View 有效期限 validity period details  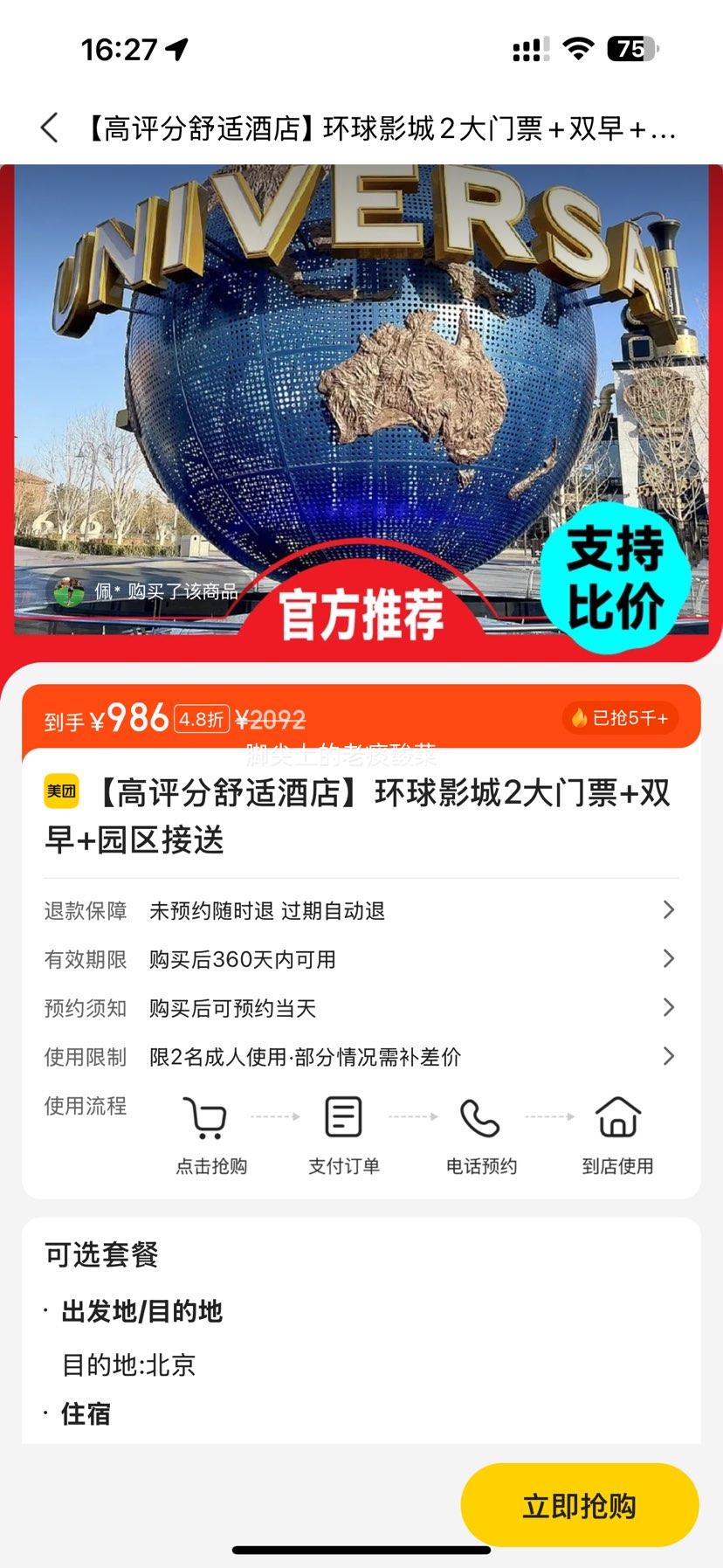(361, 959)
